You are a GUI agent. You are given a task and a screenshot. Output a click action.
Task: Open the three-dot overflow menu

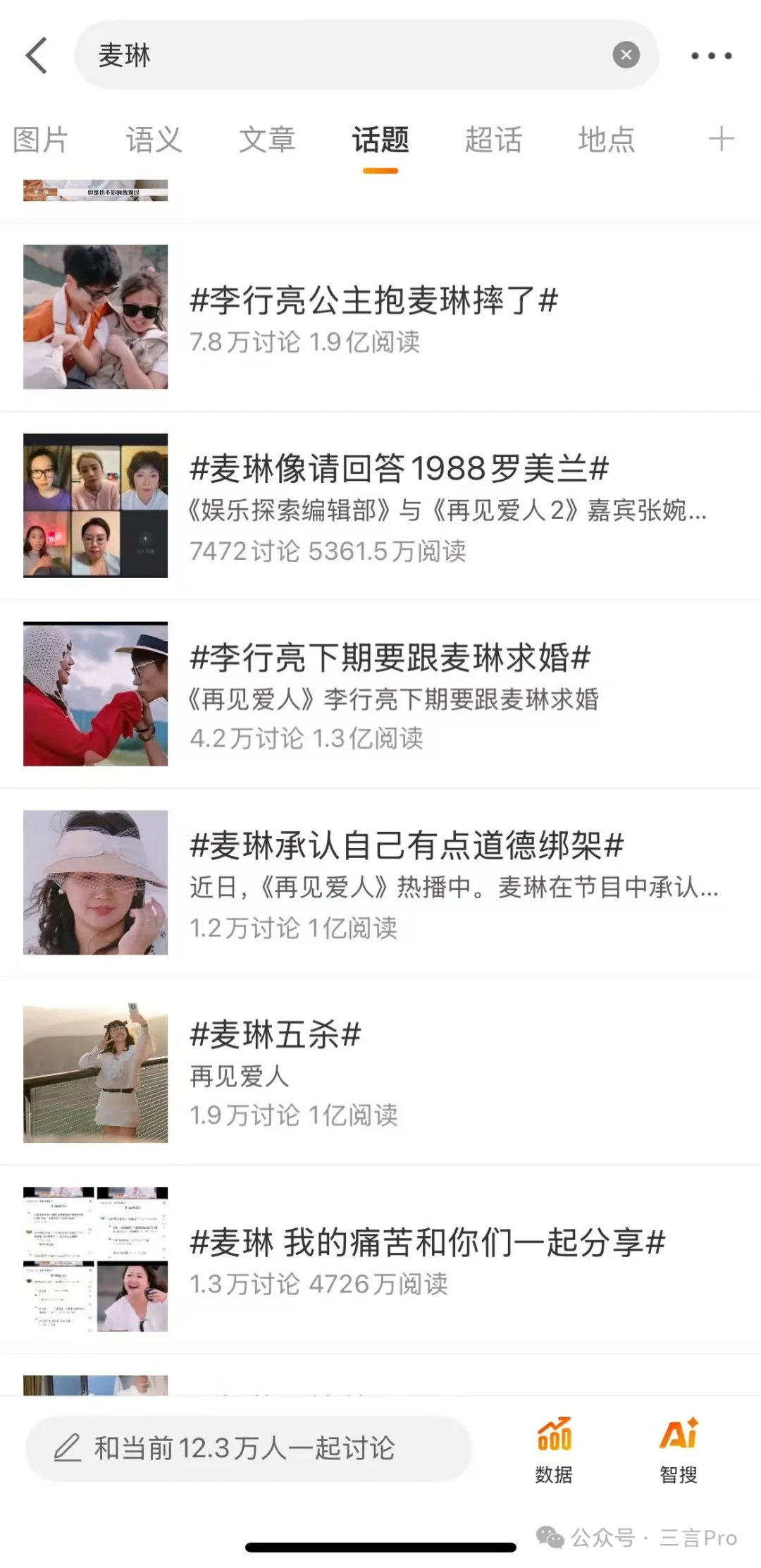pos(711,56)
